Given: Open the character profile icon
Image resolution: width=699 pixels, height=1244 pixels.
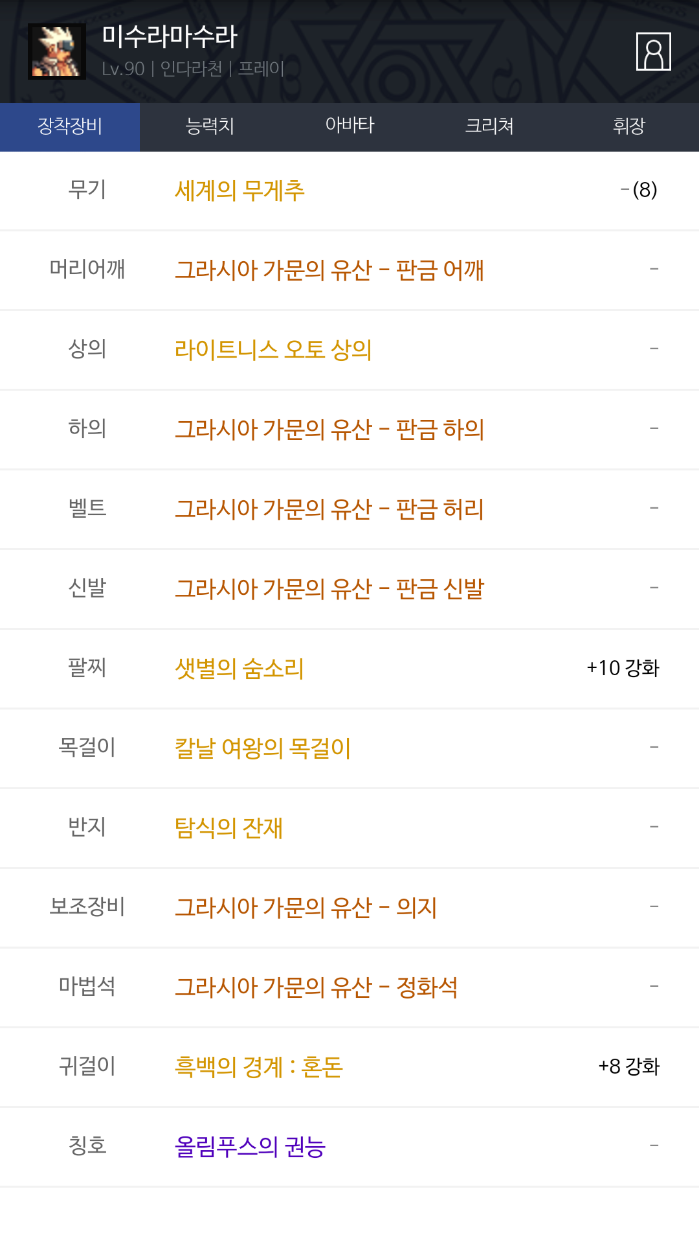Looking at the screenshot, I should click(x=653, y=52).
